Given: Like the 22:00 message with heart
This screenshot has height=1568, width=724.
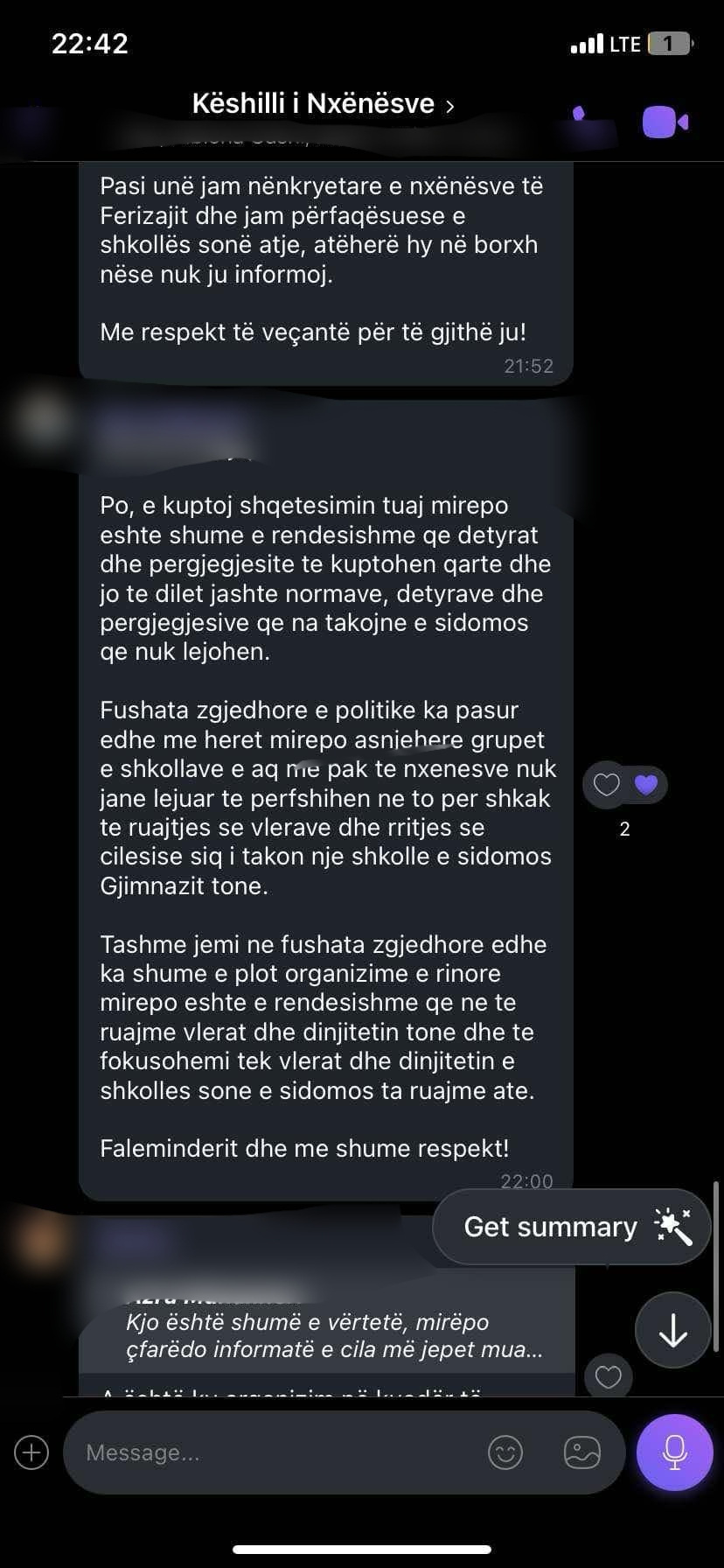Looking at the screenshot, I should click(x=607, y=784).
